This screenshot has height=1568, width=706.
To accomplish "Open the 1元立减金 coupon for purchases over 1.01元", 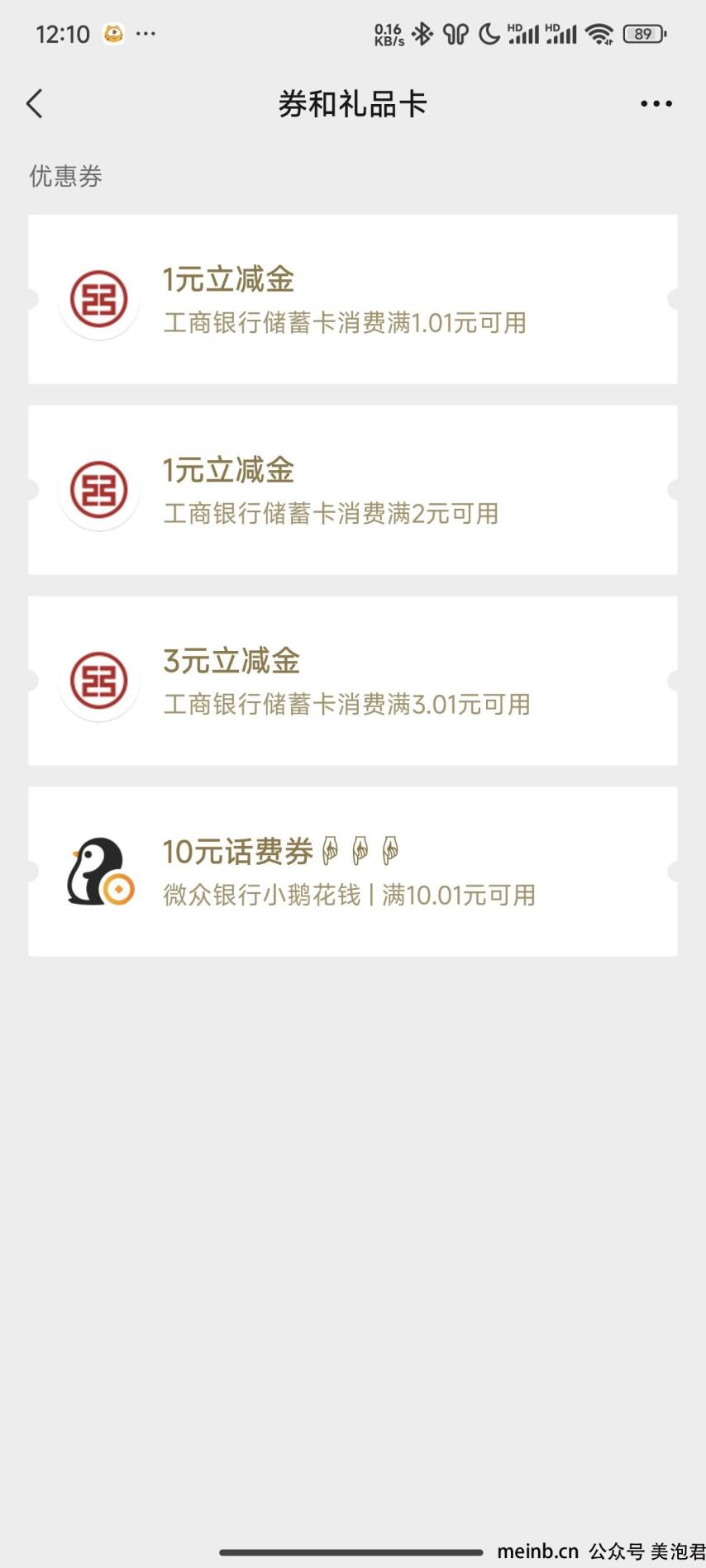I will click(353, 299).
